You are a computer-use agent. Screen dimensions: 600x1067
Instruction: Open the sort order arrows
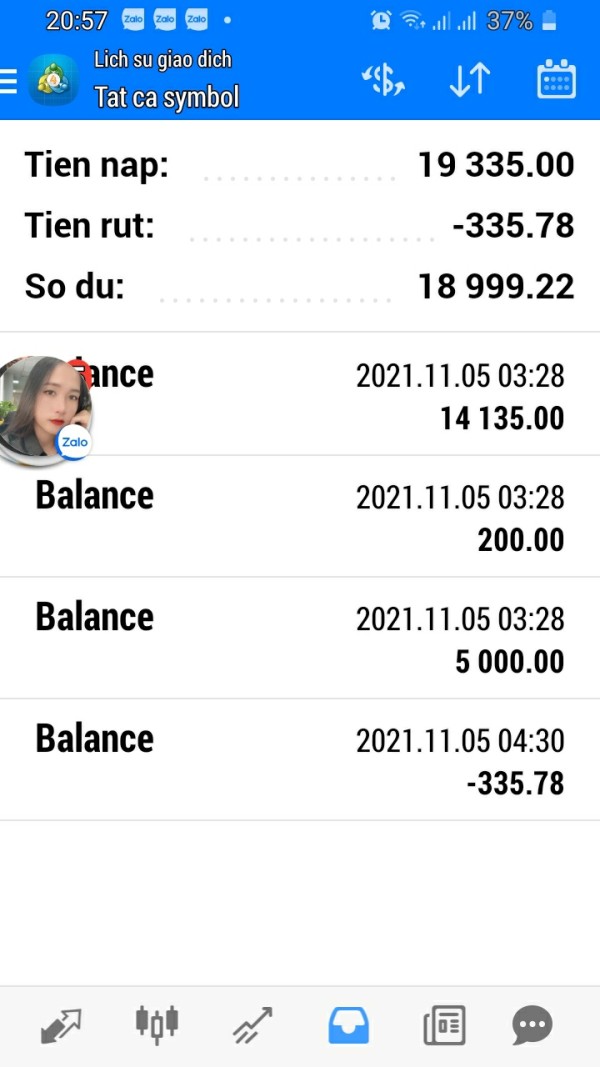(x=469, y=80)
